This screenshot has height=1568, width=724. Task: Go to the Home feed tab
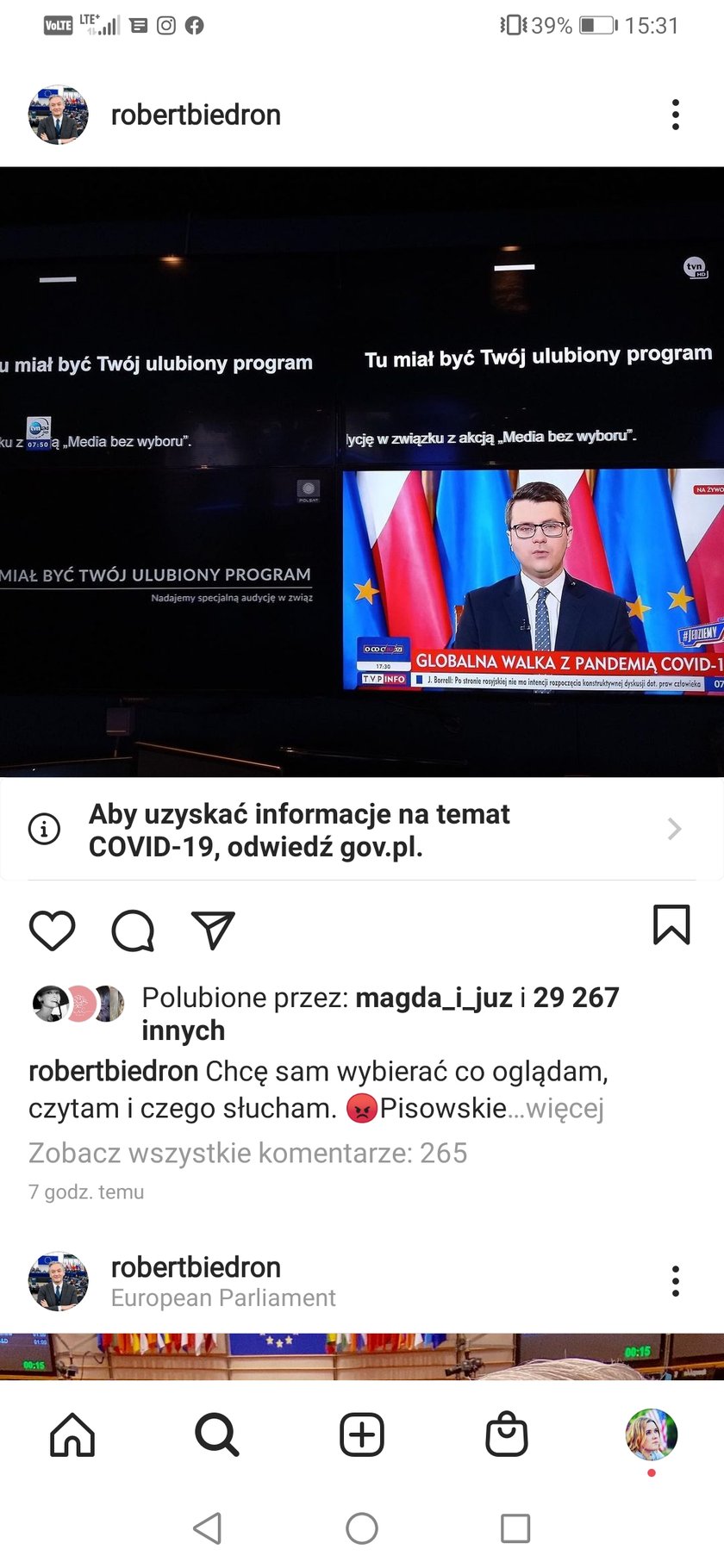point(72,1434)
